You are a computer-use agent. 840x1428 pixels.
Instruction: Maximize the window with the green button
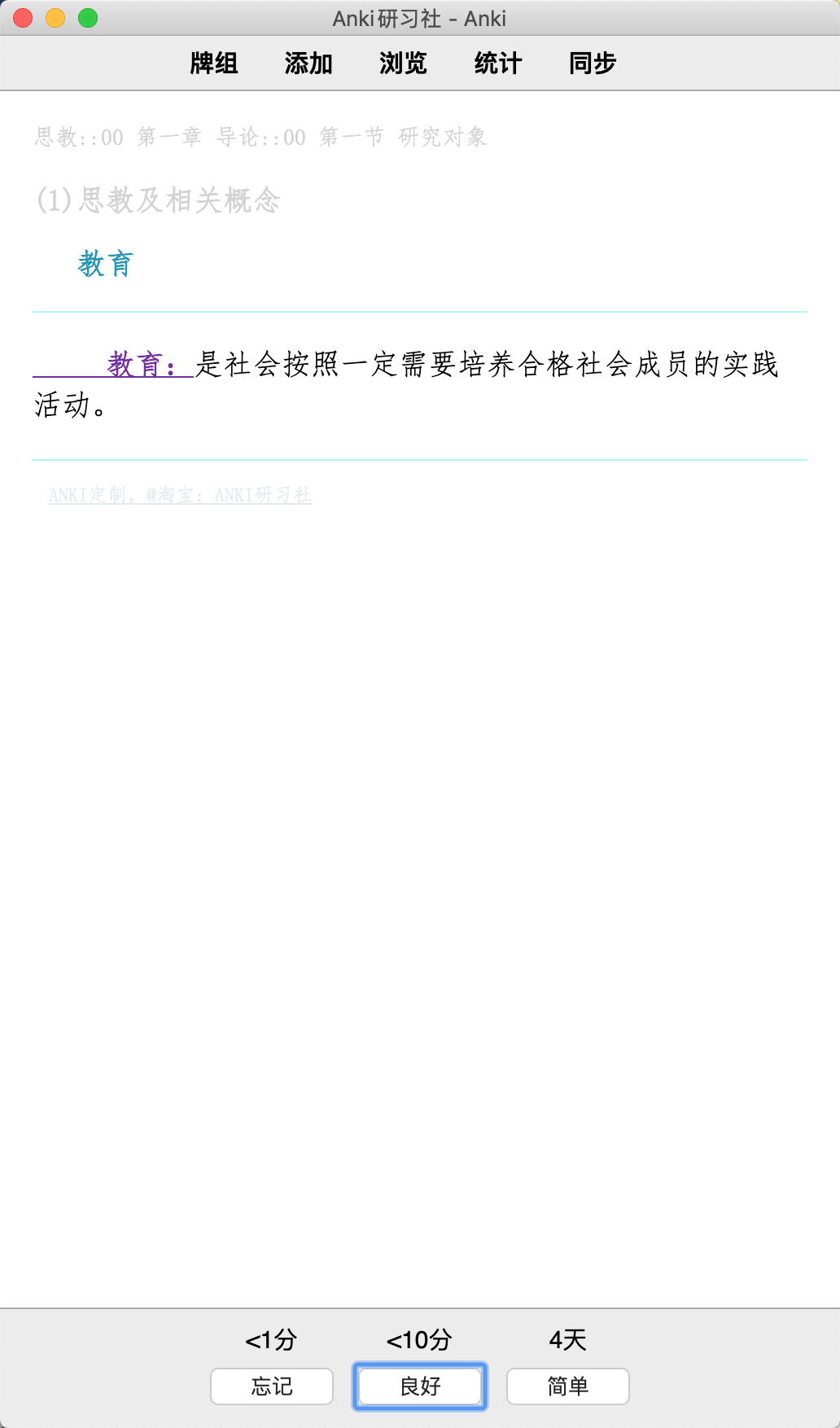[88, 18]
